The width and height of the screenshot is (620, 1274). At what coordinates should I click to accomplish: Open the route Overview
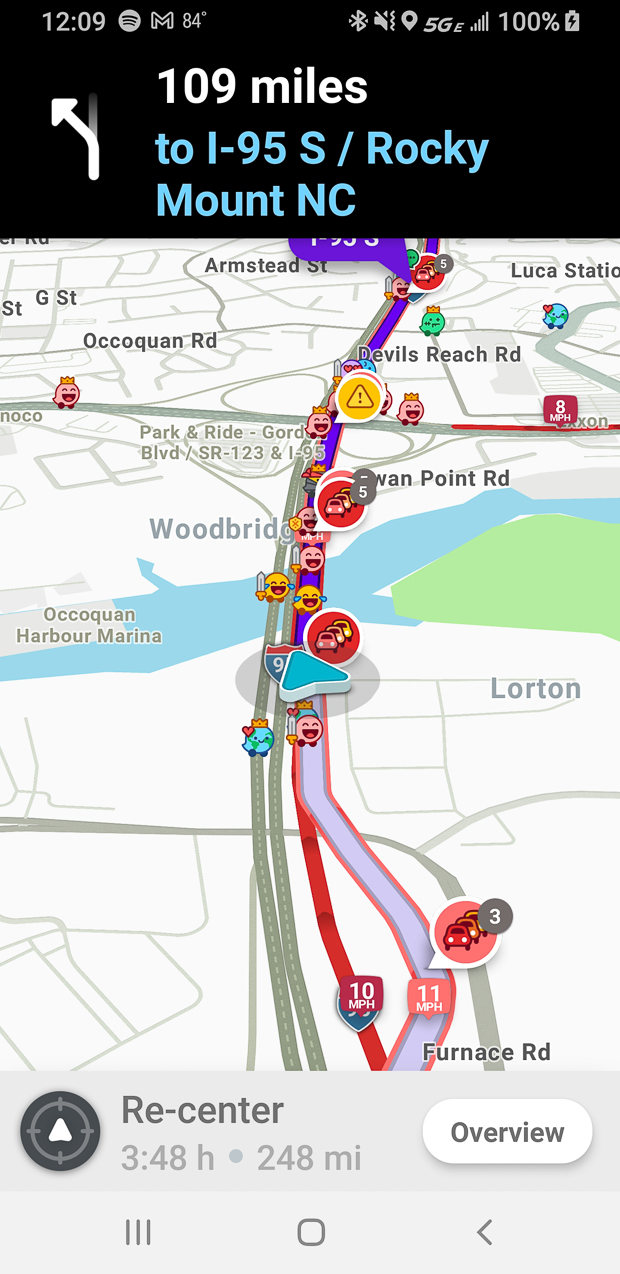pos(507,1132)
